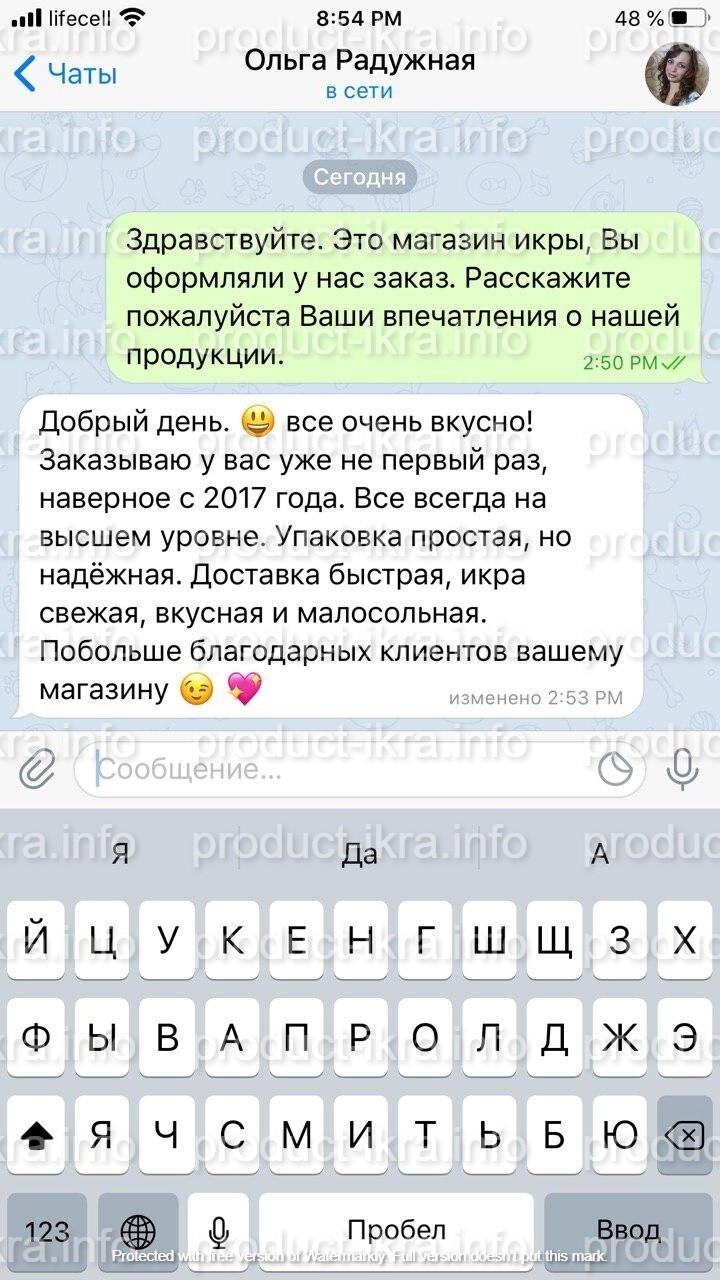Open the sticker panel icon

pos(616,770)
